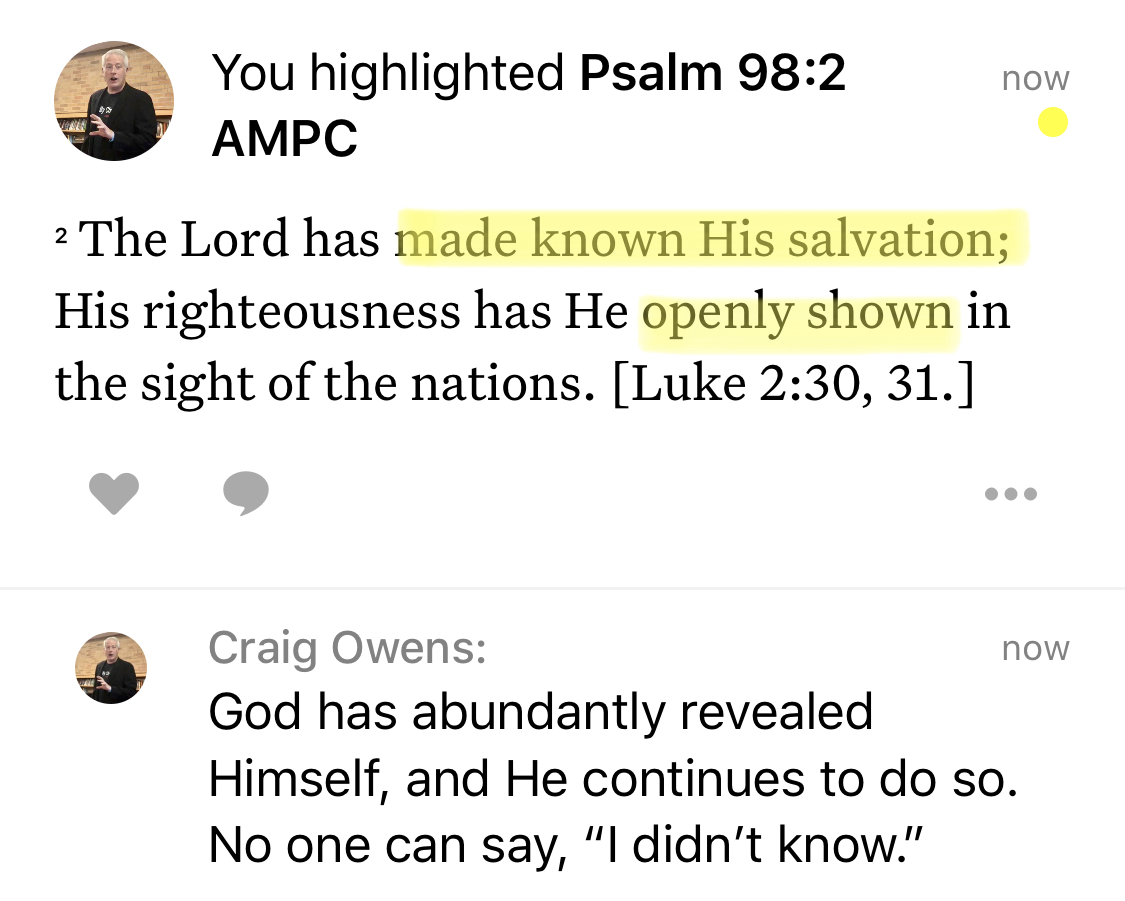Like the Psalm 98:2 highlight
Screen dimensions: 1125x901
(114, 493)
